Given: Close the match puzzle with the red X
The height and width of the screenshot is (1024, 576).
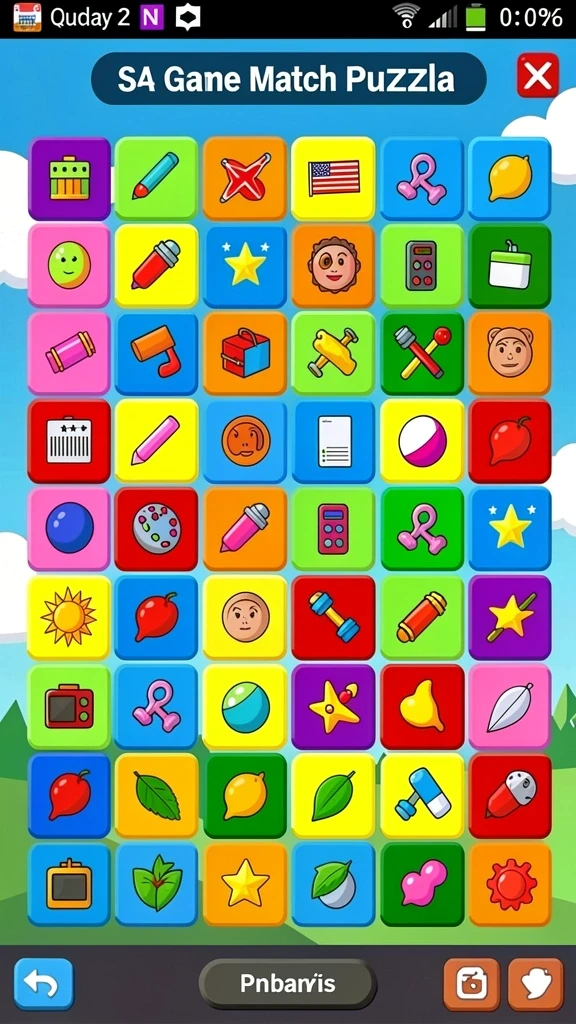Looking at the screenshot, I should [x=537, y=76].
